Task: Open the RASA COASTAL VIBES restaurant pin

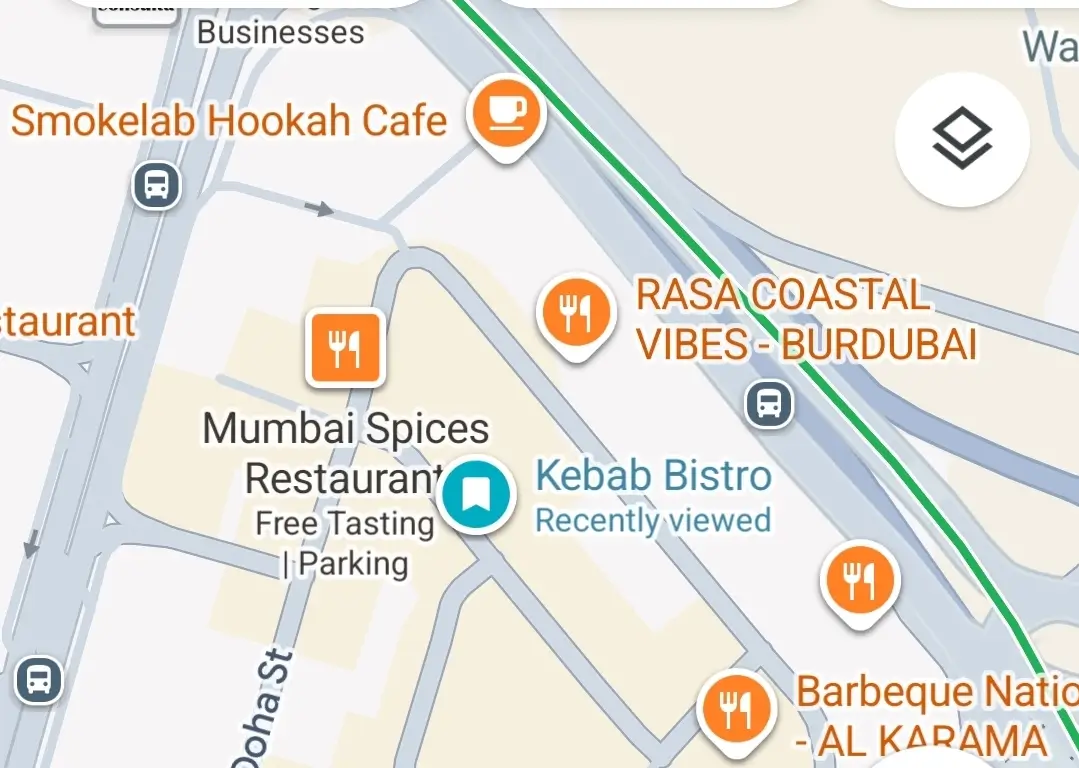Action: click(576, 314)
